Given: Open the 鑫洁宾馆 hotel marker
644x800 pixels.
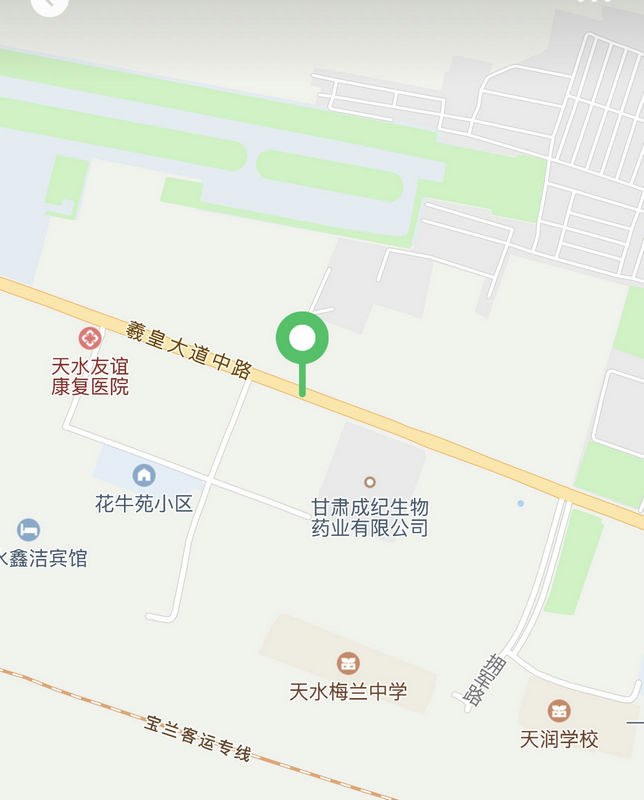Looking at the screenshot, I should [29, 530].
